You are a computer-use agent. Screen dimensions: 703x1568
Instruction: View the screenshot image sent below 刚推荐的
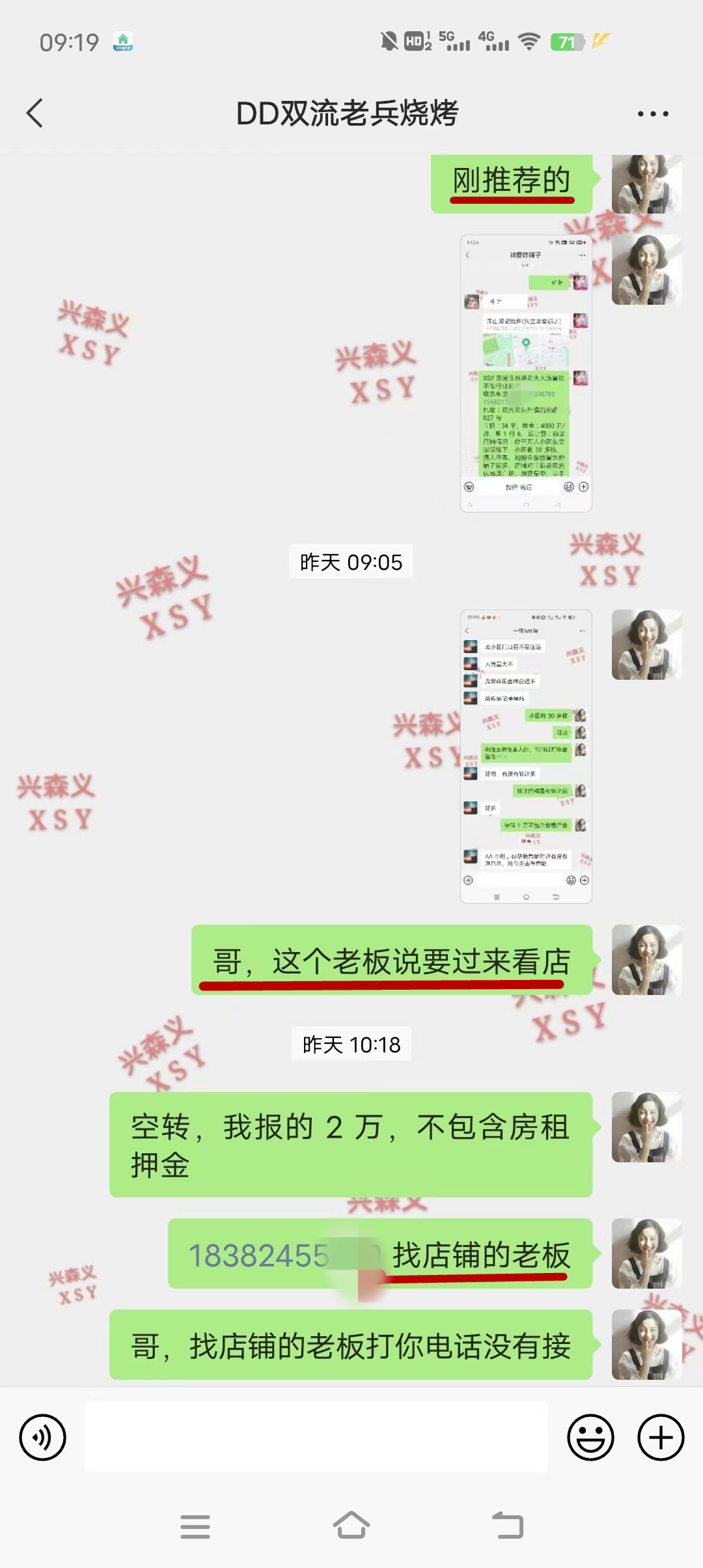[x=526, y=373]
